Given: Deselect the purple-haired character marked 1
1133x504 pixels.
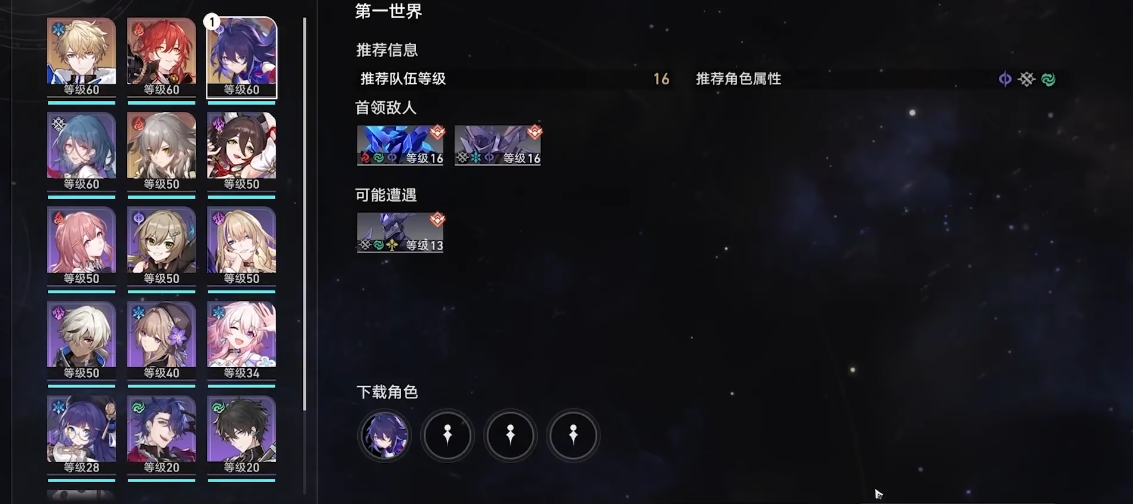Looking at the screenshot, I should coord(241,56).
